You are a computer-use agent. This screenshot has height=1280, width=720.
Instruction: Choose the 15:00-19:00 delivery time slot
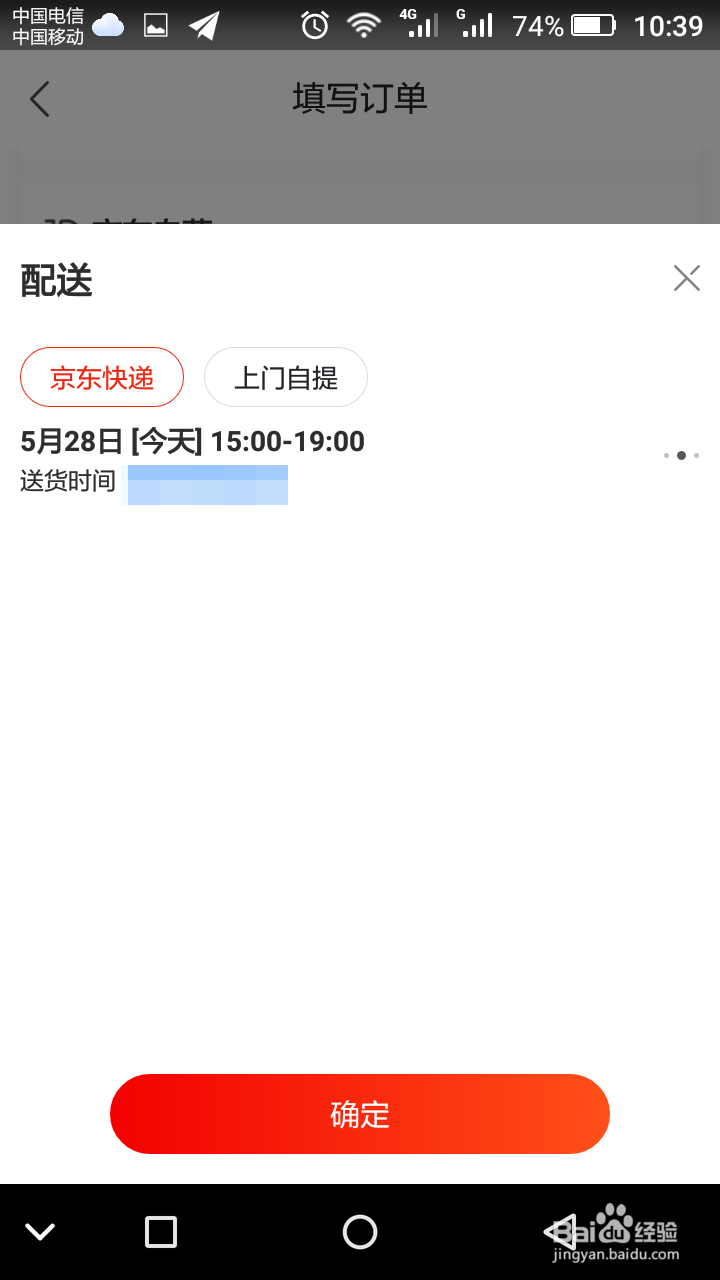[x=193, y=441]
